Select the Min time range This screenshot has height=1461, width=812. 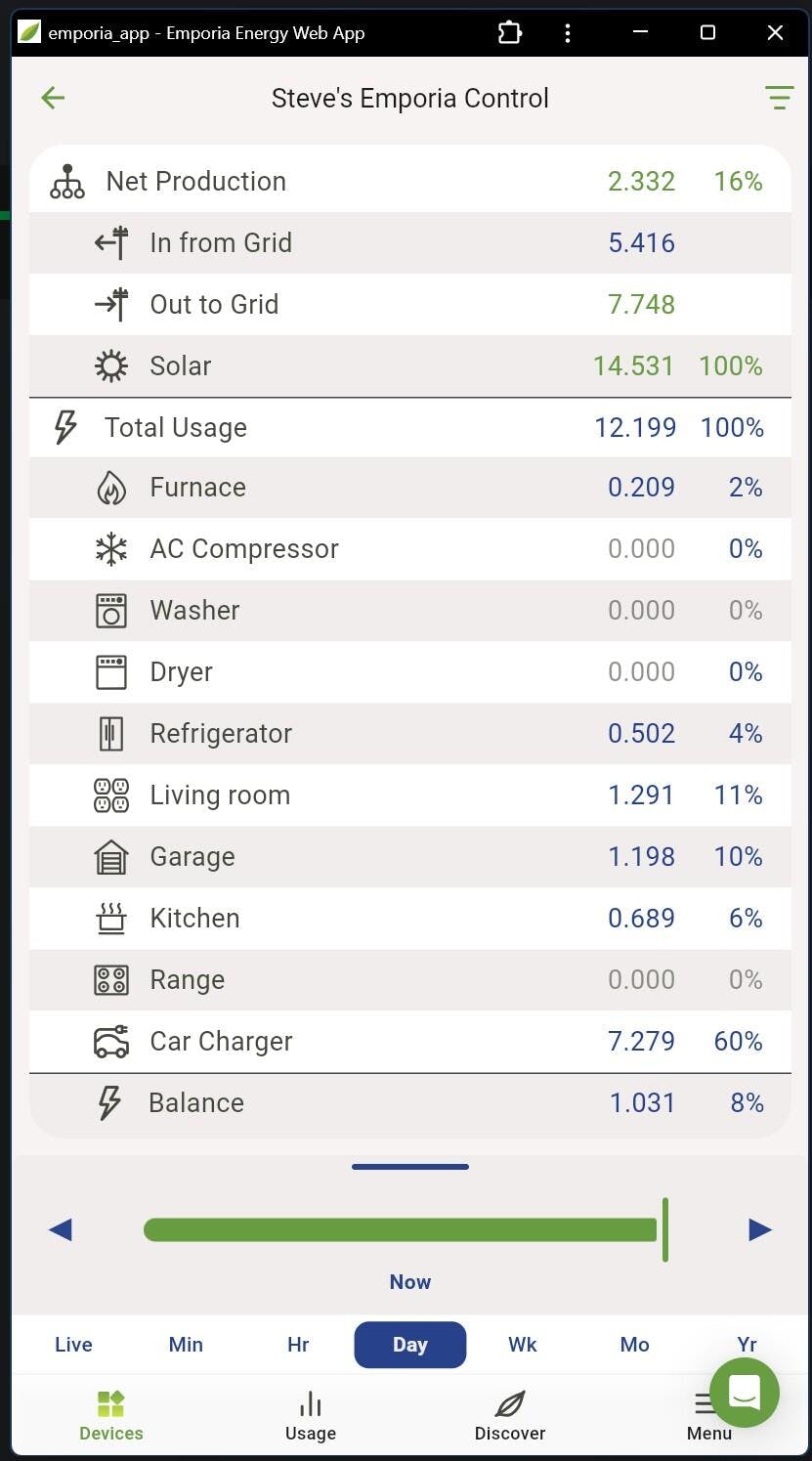(x=186, y=1345)
